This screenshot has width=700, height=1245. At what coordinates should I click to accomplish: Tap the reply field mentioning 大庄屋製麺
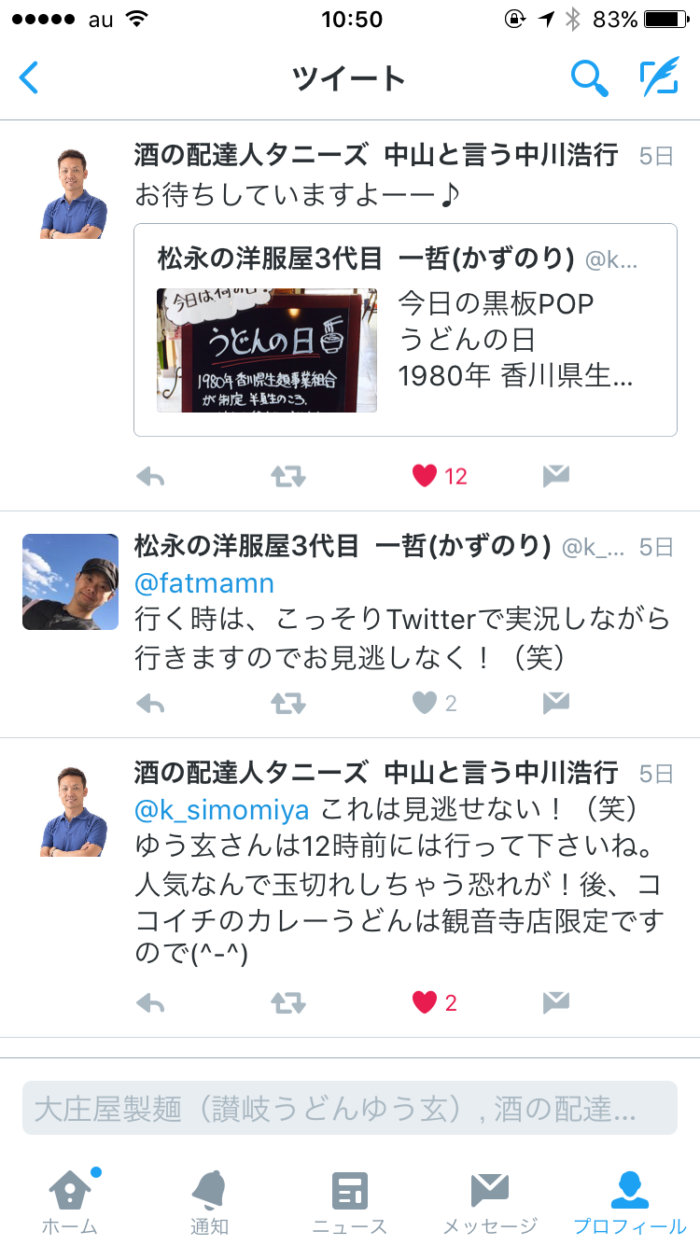point(349,1108)
